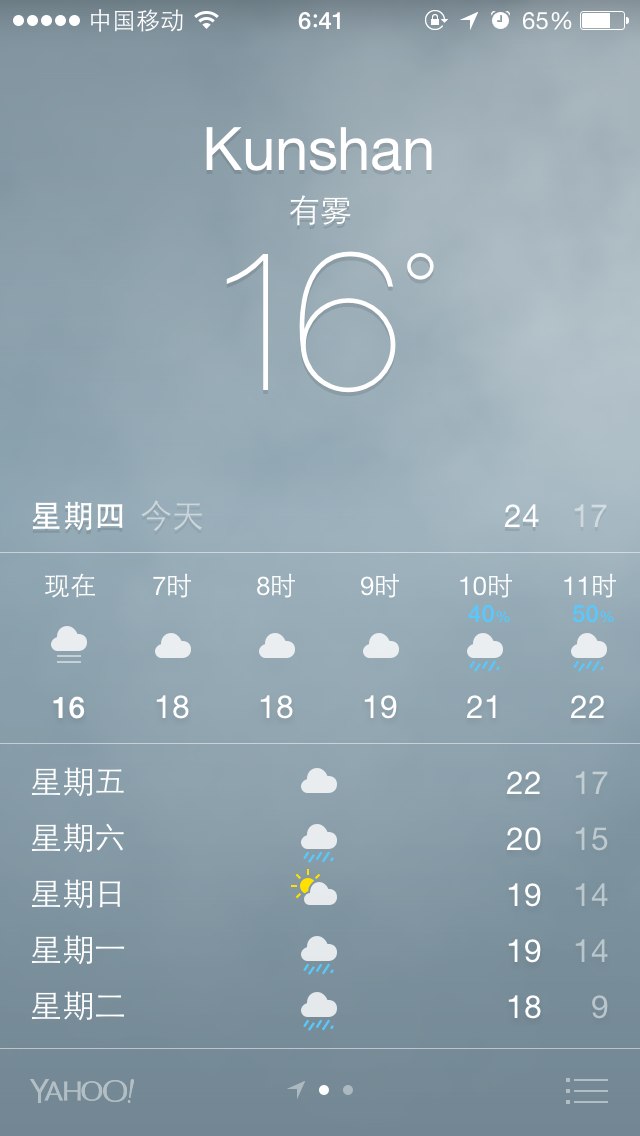Open the Yahoo! weather link

(82, 1091)
